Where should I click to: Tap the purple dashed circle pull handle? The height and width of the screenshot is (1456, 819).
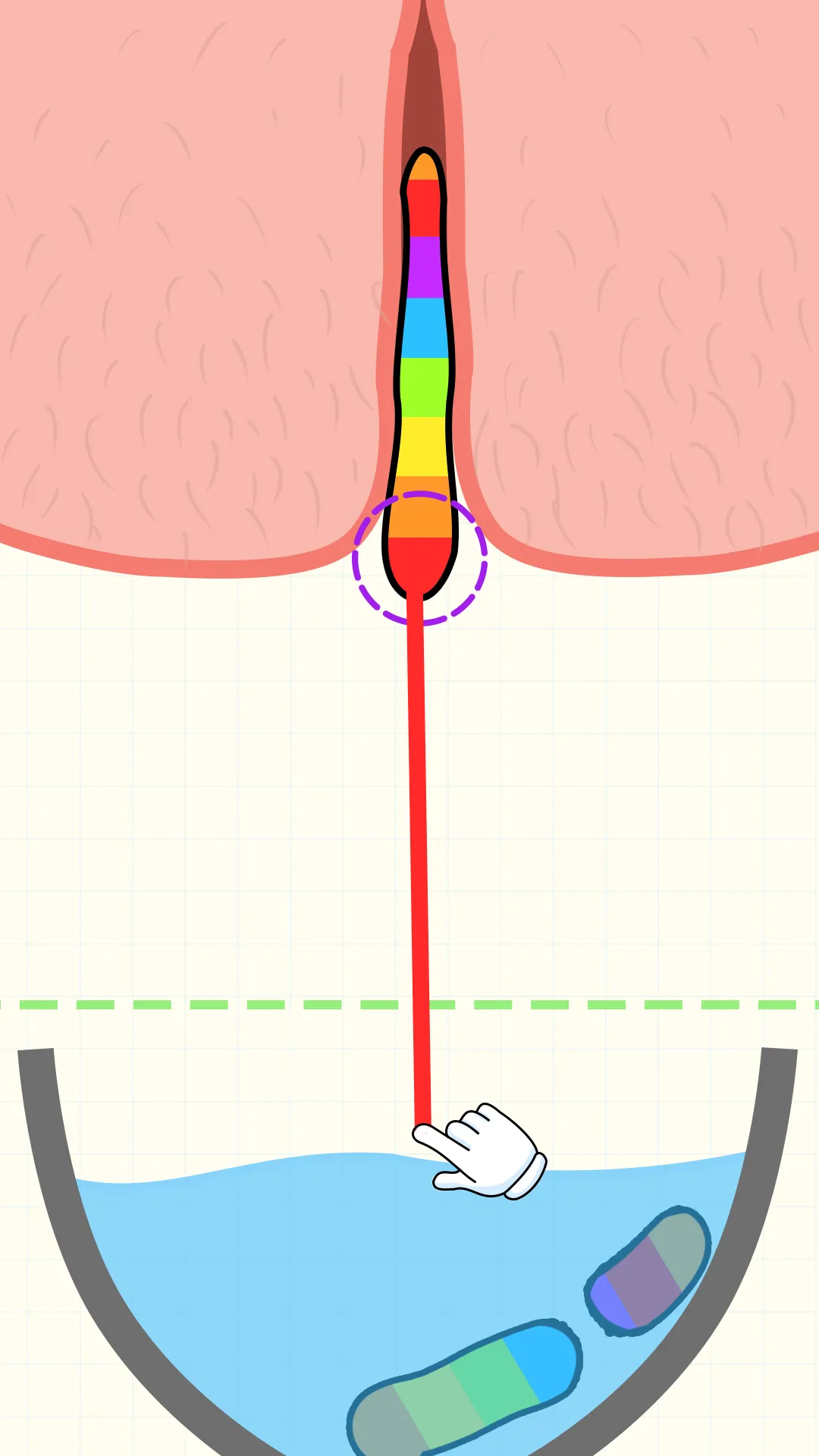[419, 559]
